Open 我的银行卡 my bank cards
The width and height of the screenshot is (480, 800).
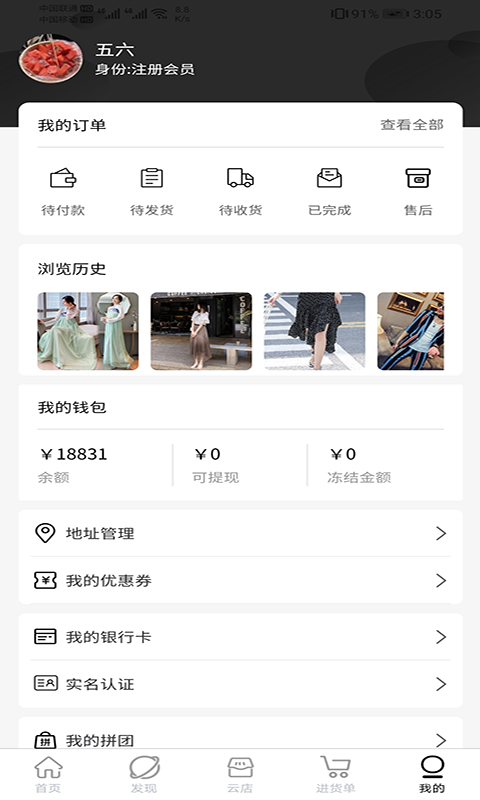pyautogui.click(x=240, y=637)
